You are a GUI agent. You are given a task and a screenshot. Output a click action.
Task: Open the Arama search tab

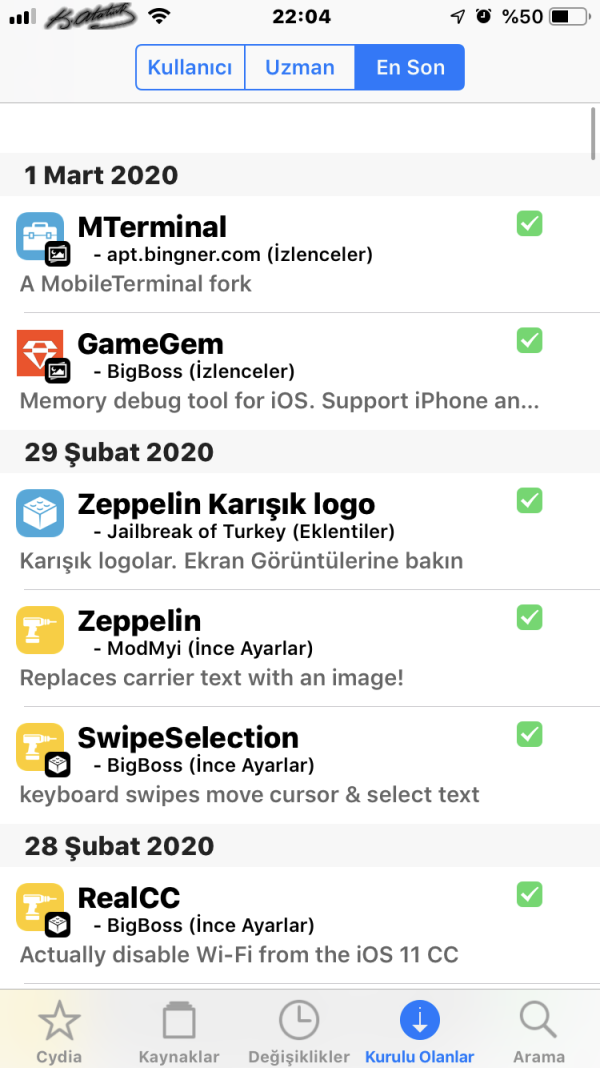click(x=539, y=1031)
